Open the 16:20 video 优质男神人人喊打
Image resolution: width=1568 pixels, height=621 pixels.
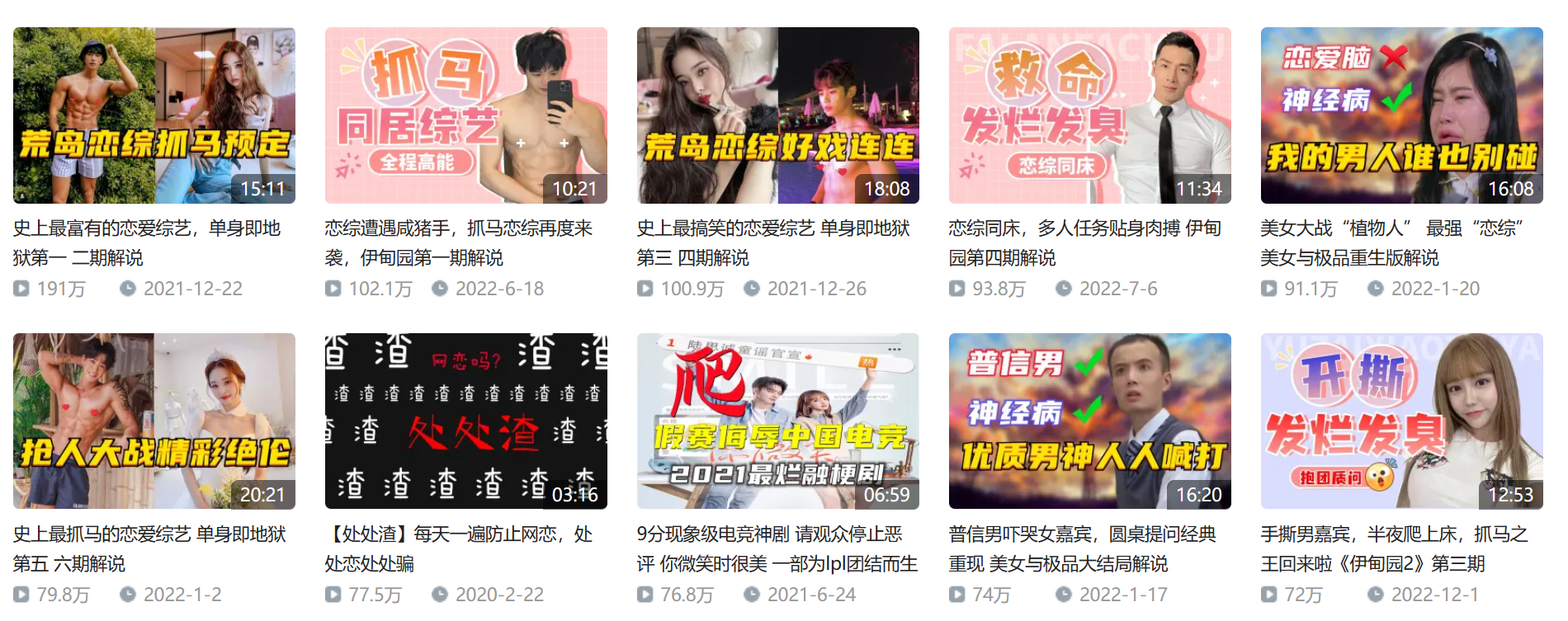tap(1090, 421)
